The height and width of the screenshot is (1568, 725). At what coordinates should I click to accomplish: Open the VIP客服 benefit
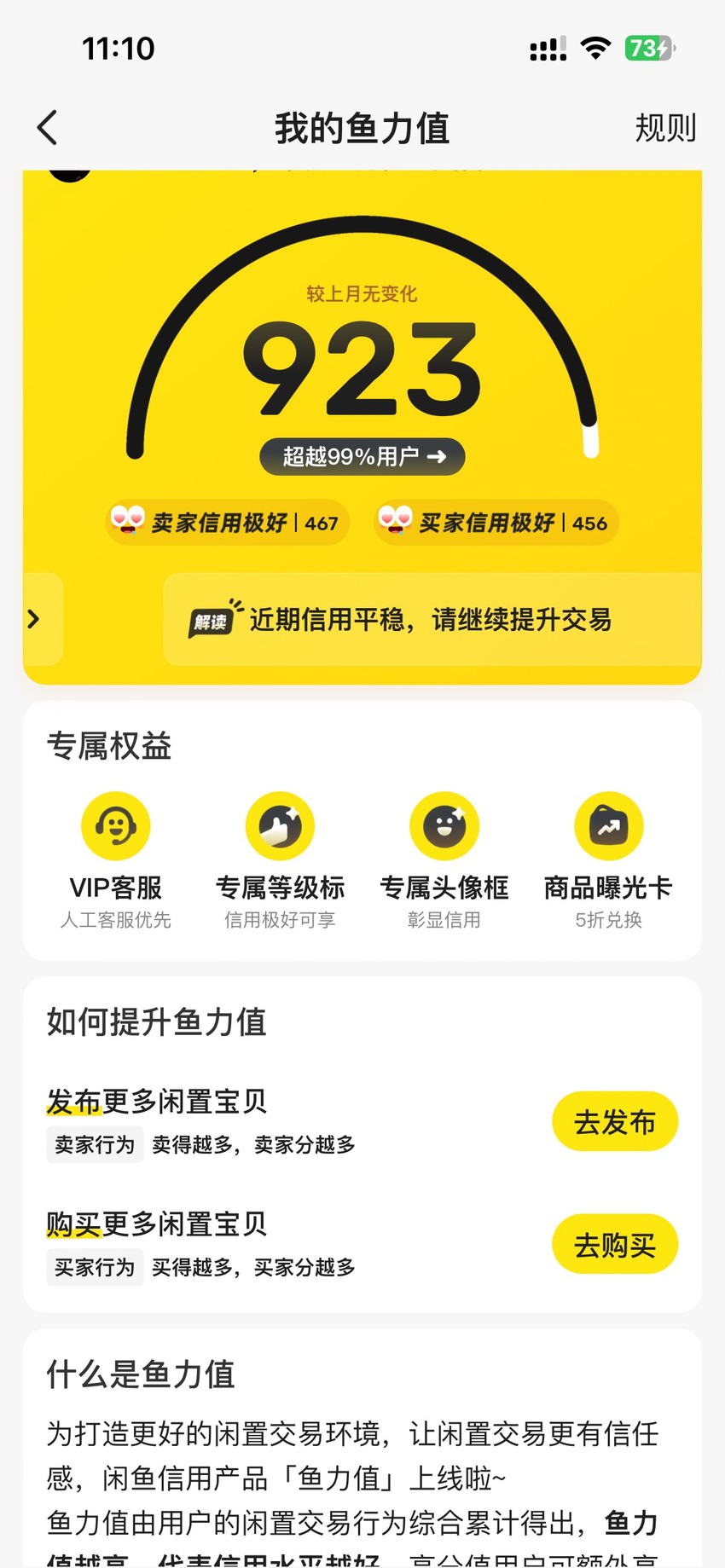[x=116, y=860]
